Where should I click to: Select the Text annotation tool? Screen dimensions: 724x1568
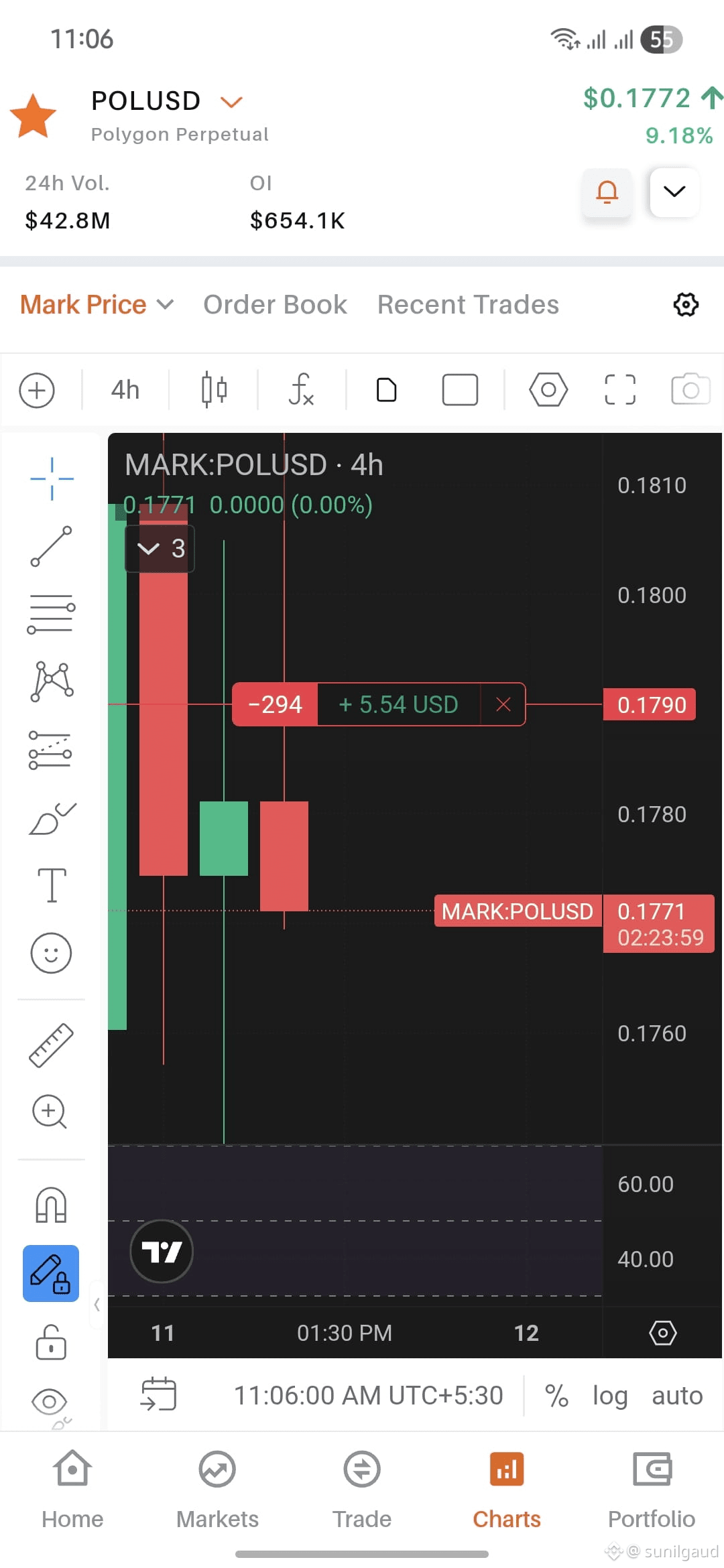(x=53, y=885)
